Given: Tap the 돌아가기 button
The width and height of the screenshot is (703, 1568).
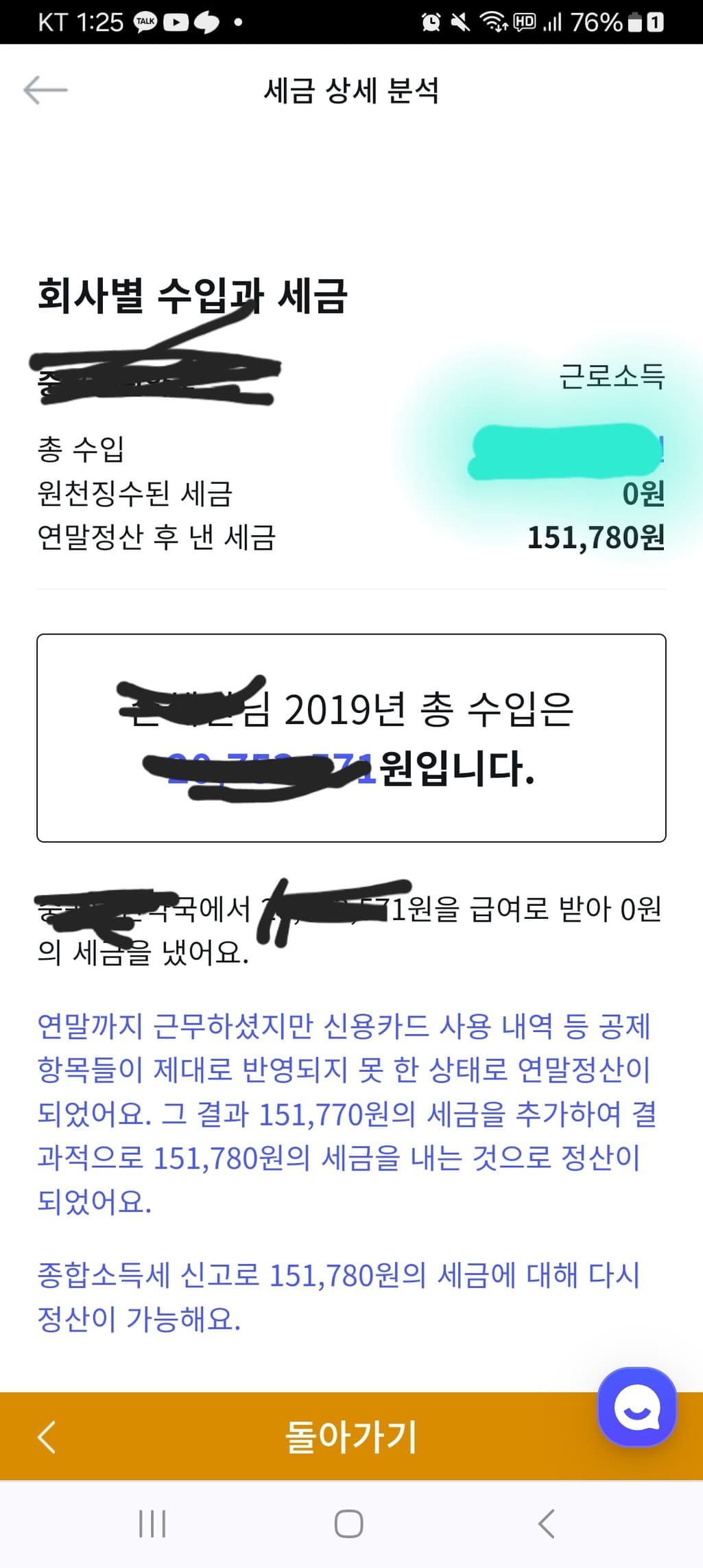Looking at the screenshot, I should [350, 1436].
